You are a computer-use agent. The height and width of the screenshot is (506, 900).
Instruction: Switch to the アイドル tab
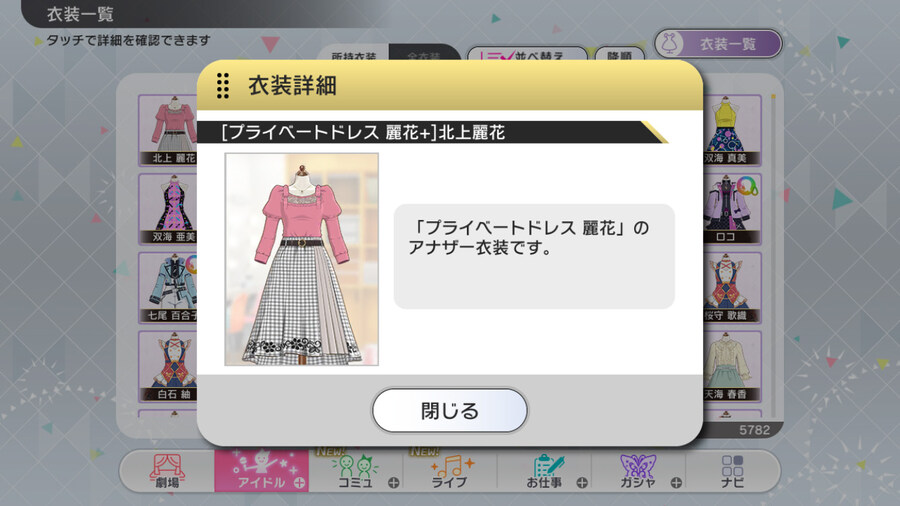point(259,470)
